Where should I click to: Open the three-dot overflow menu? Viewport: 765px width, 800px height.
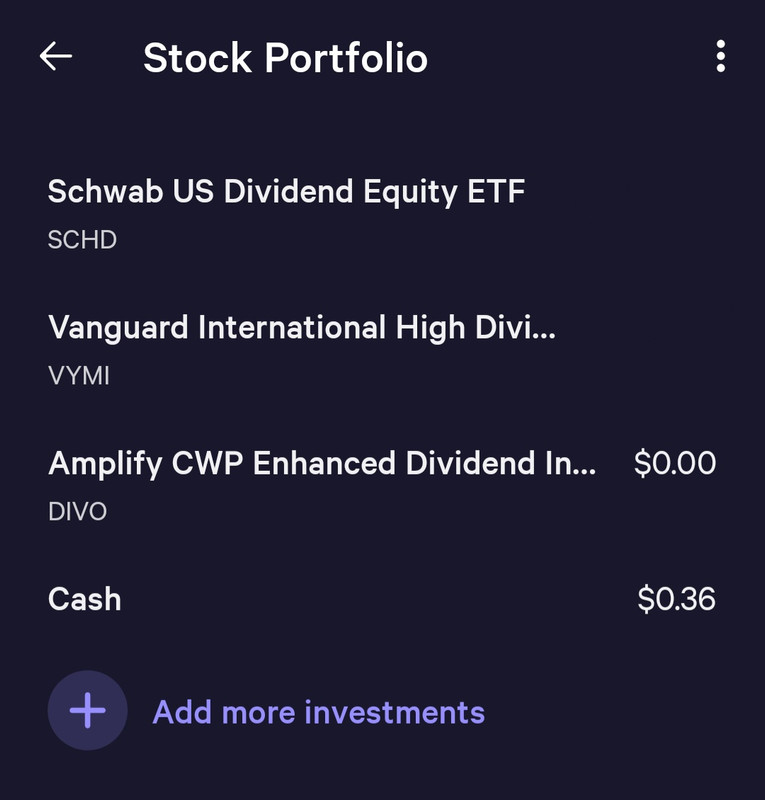click(720, 57)
